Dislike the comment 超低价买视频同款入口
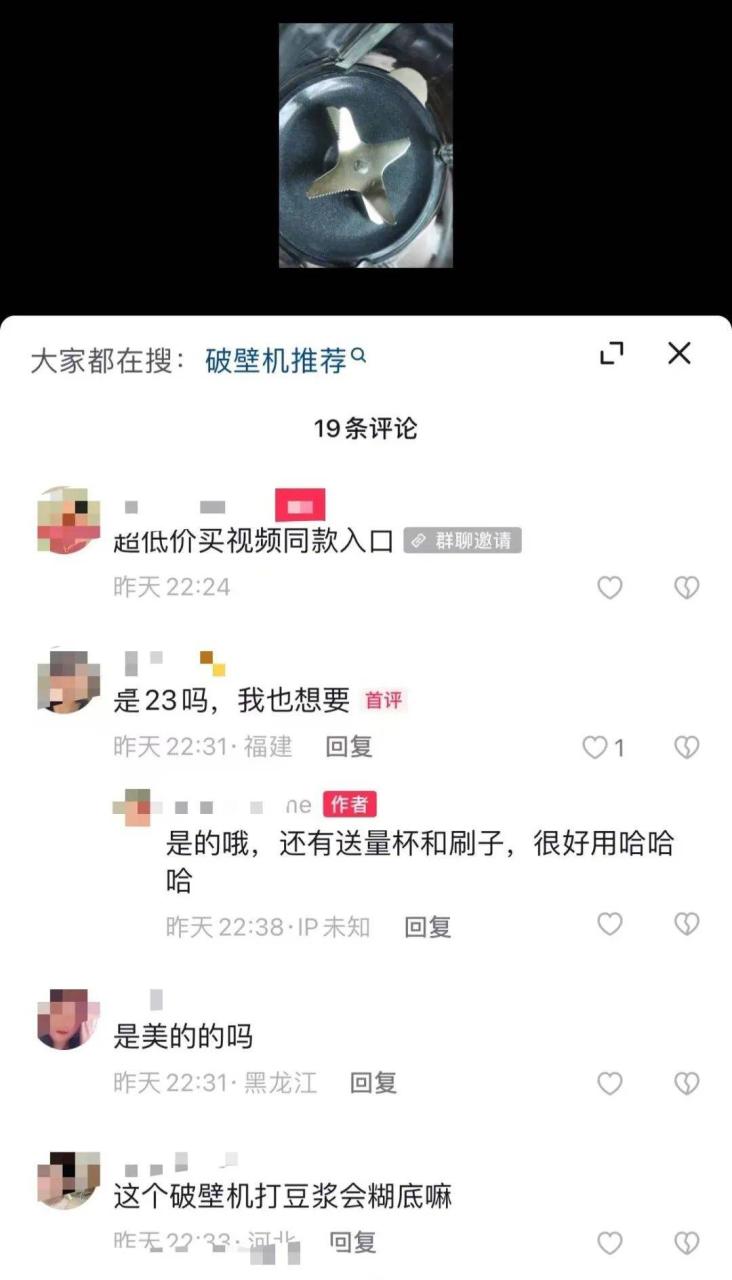732x1280 pixels. click(686, 588)
